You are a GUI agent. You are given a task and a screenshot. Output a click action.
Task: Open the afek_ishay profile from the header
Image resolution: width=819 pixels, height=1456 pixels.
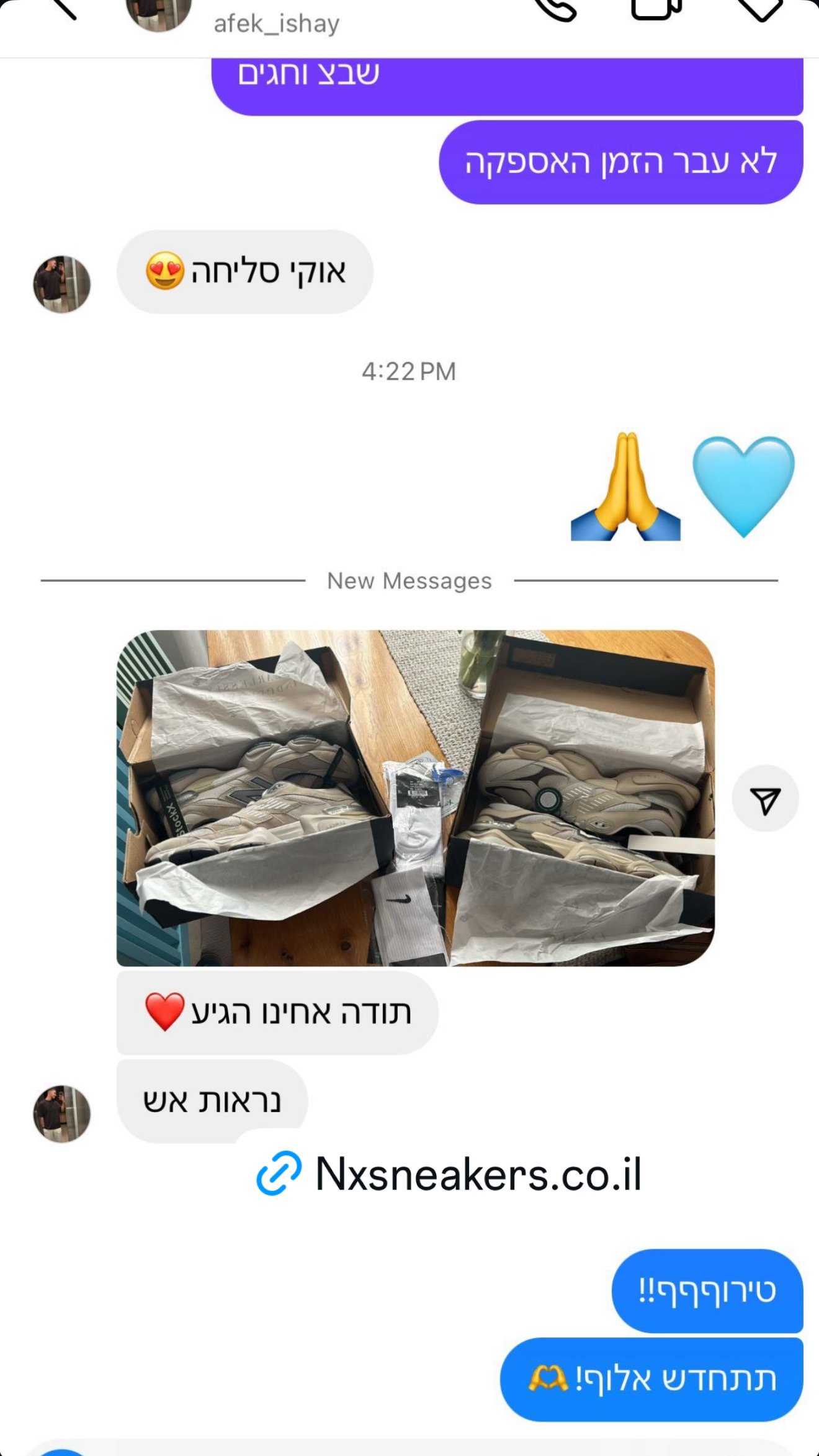276,24
